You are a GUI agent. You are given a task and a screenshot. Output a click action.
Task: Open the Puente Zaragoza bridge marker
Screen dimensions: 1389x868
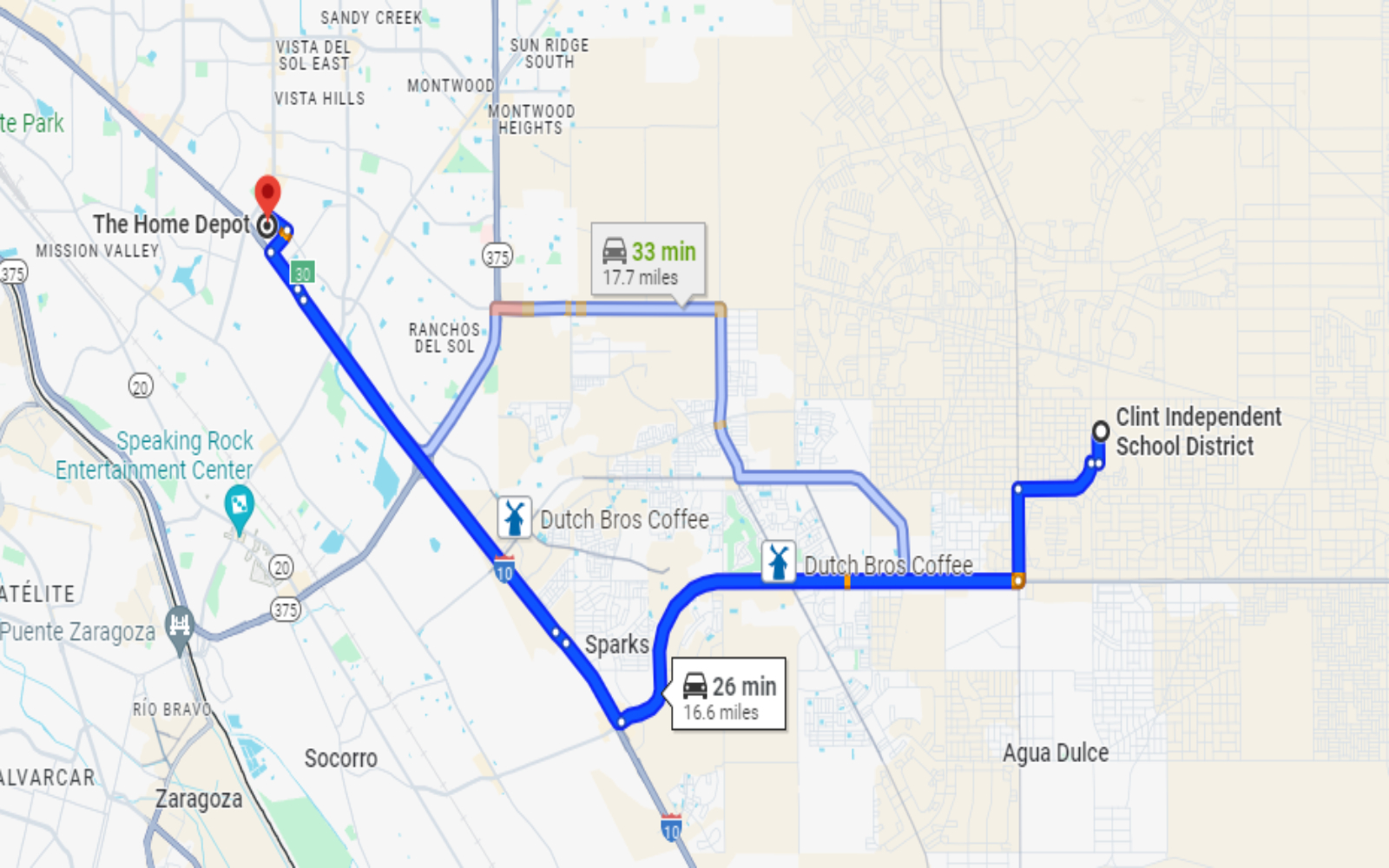[180, 627]
